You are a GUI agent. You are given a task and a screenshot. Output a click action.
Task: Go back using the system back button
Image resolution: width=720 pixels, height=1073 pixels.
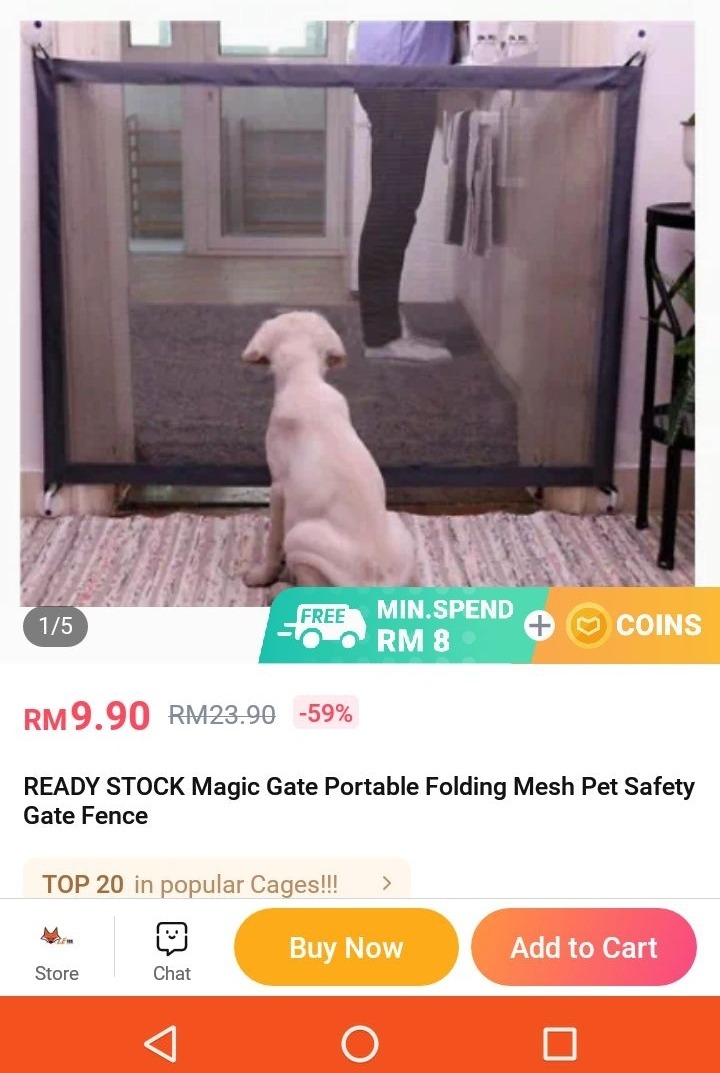point(160,1043)
